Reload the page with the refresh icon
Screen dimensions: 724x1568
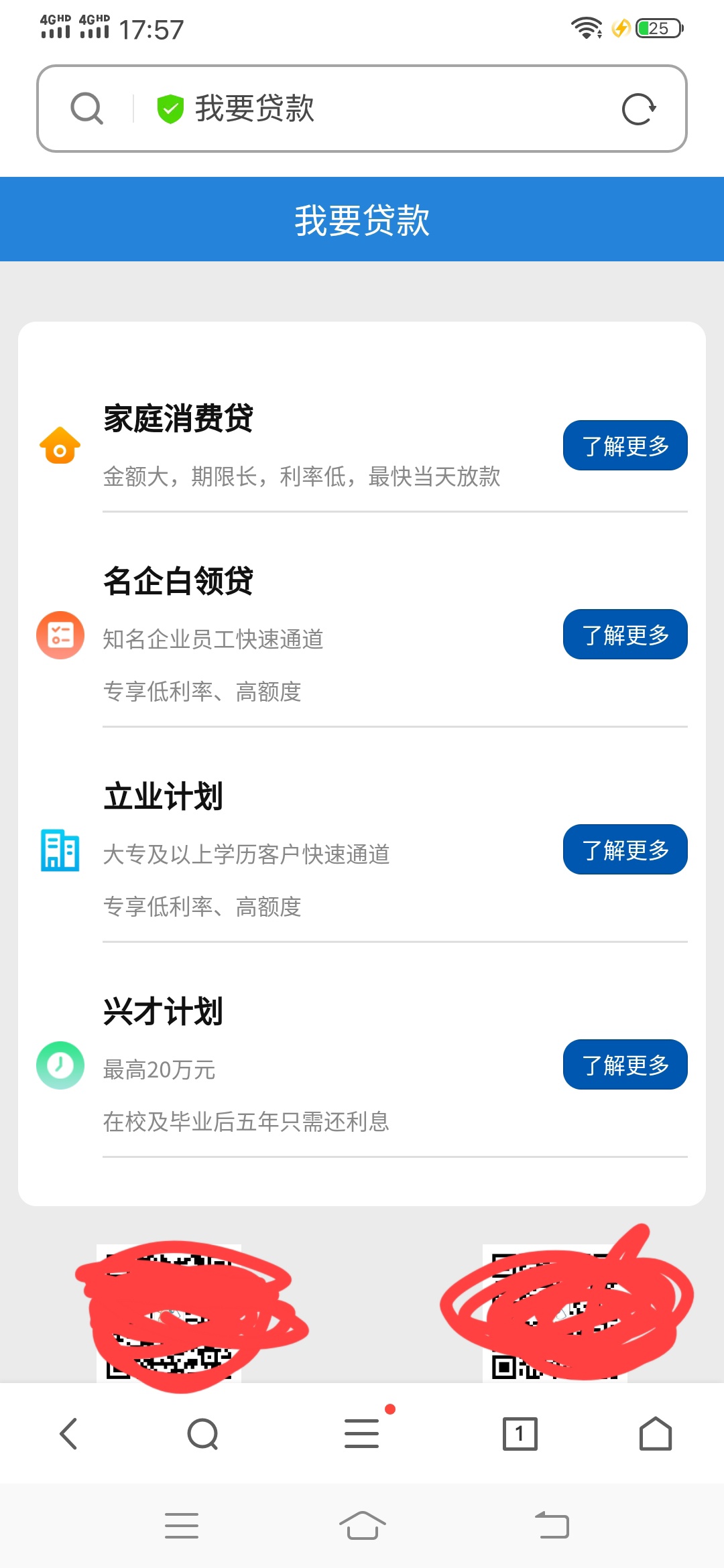pyautogui.click(x=638, y=109)
